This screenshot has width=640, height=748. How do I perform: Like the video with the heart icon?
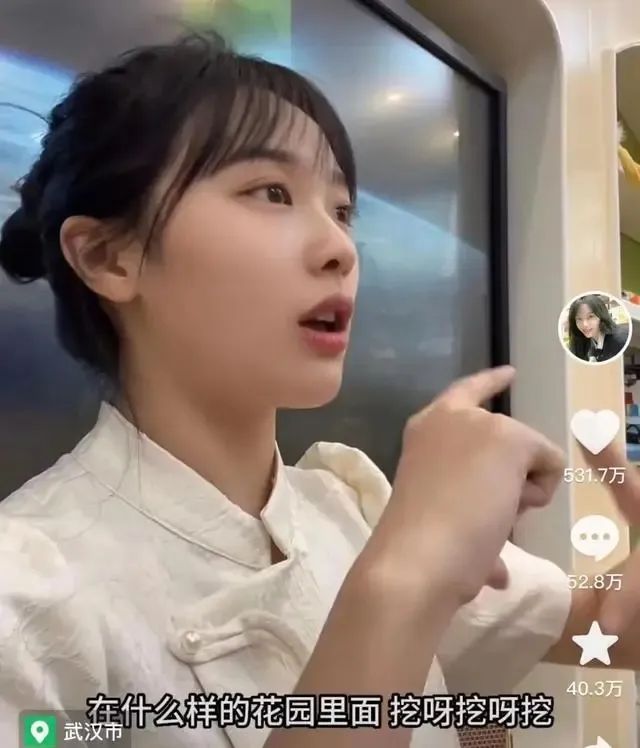[595, 431]
